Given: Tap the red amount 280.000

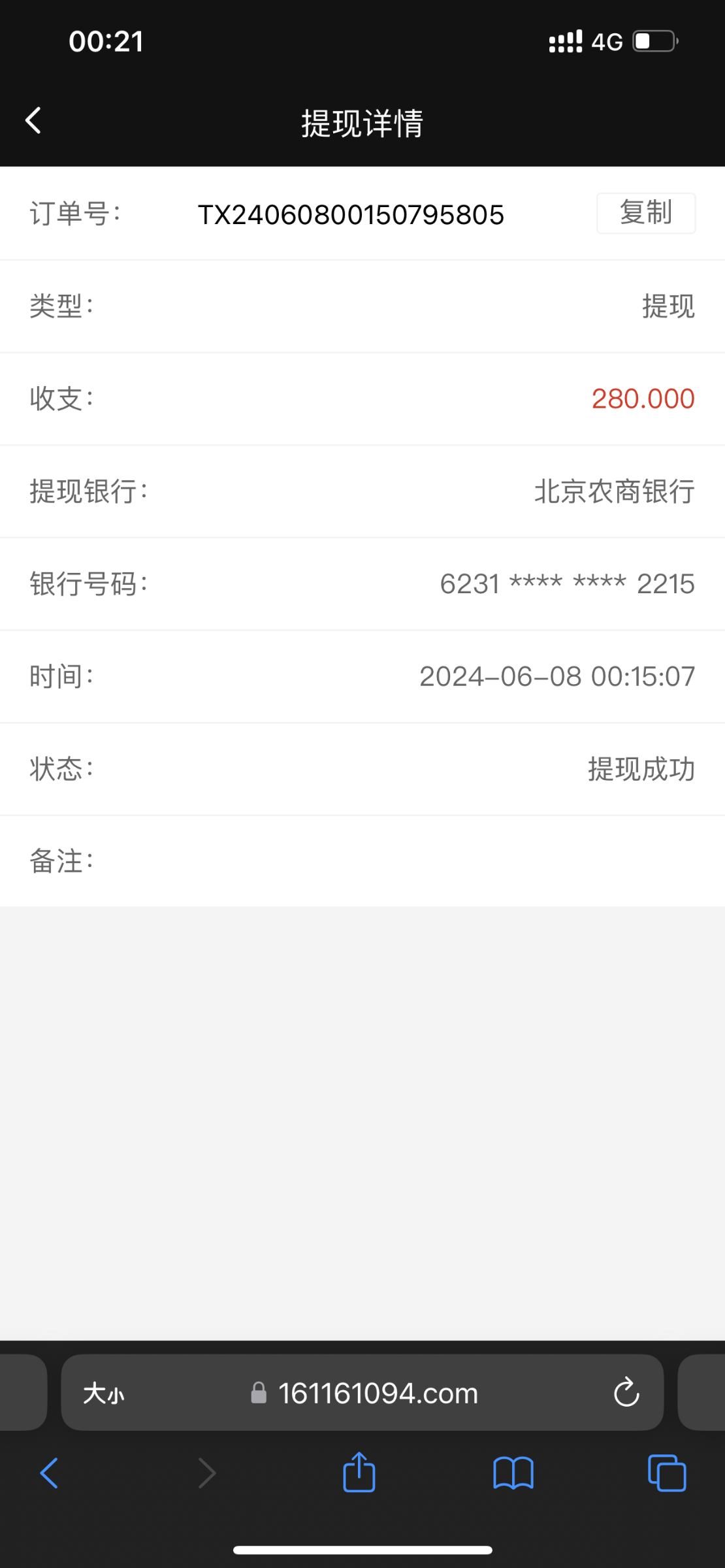Looking at the screenshot, I should click(643, 399).
